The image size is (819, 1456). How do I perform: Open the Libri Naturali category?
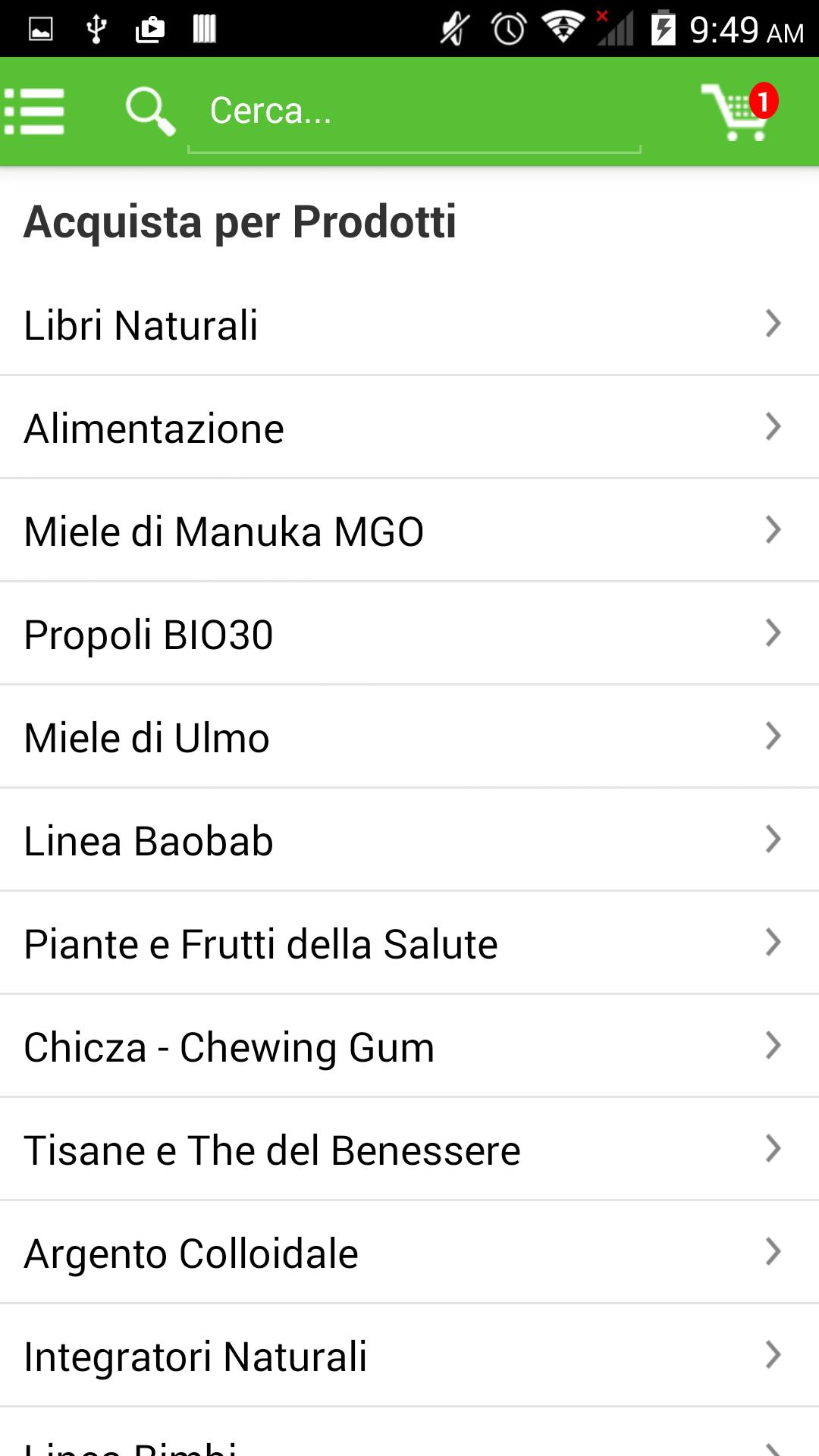[x=409, y=325]
